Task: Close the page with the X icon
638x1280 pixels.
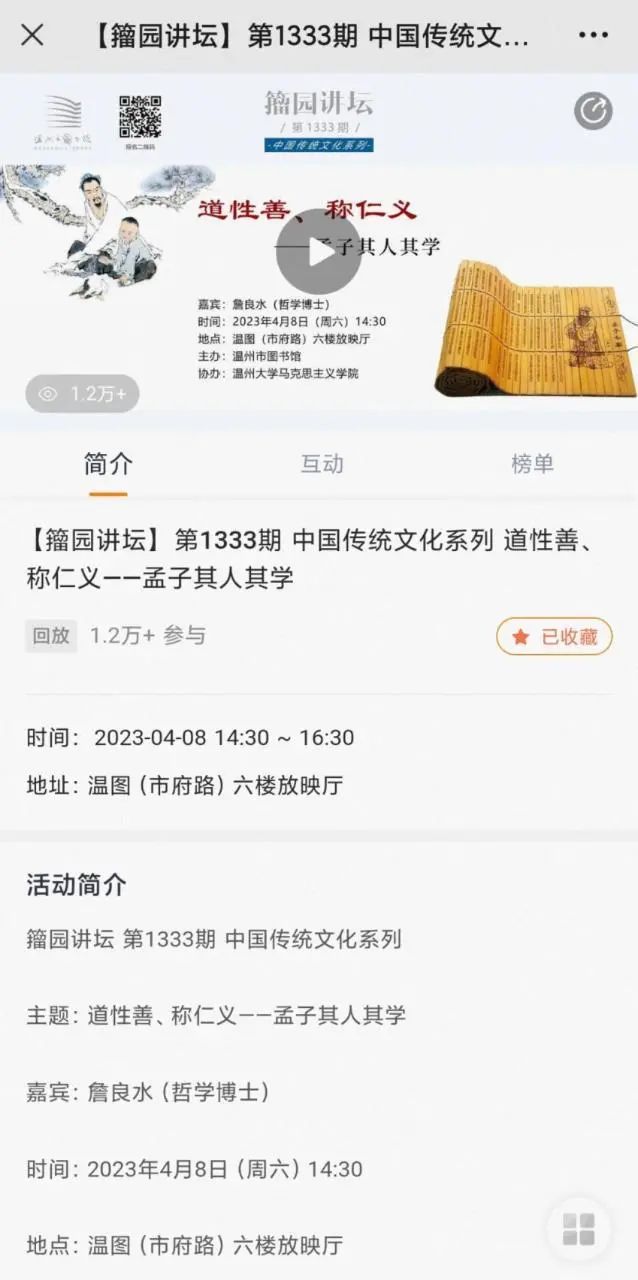Action: 32,36
